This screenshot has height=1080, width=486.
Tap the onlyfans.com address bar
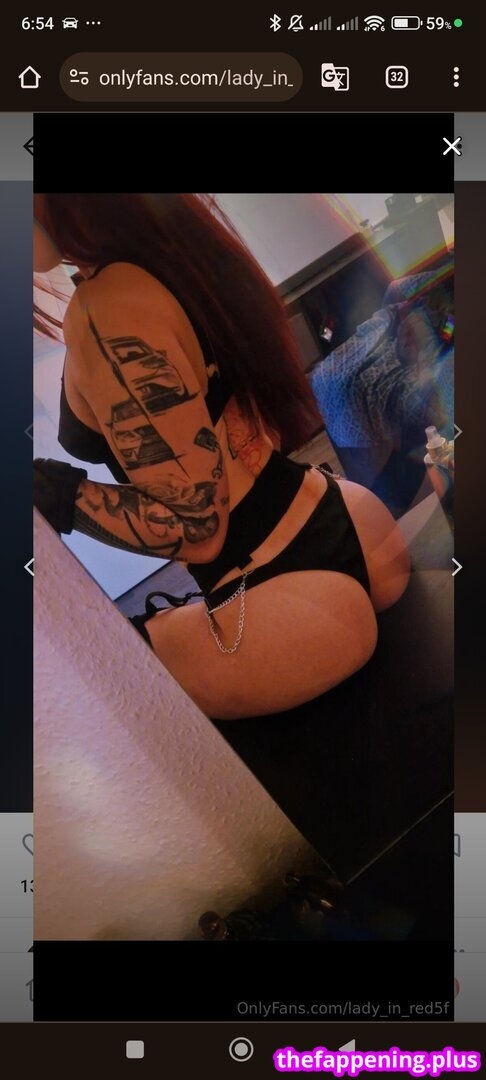pyautogui.click(x=181, y=78)
